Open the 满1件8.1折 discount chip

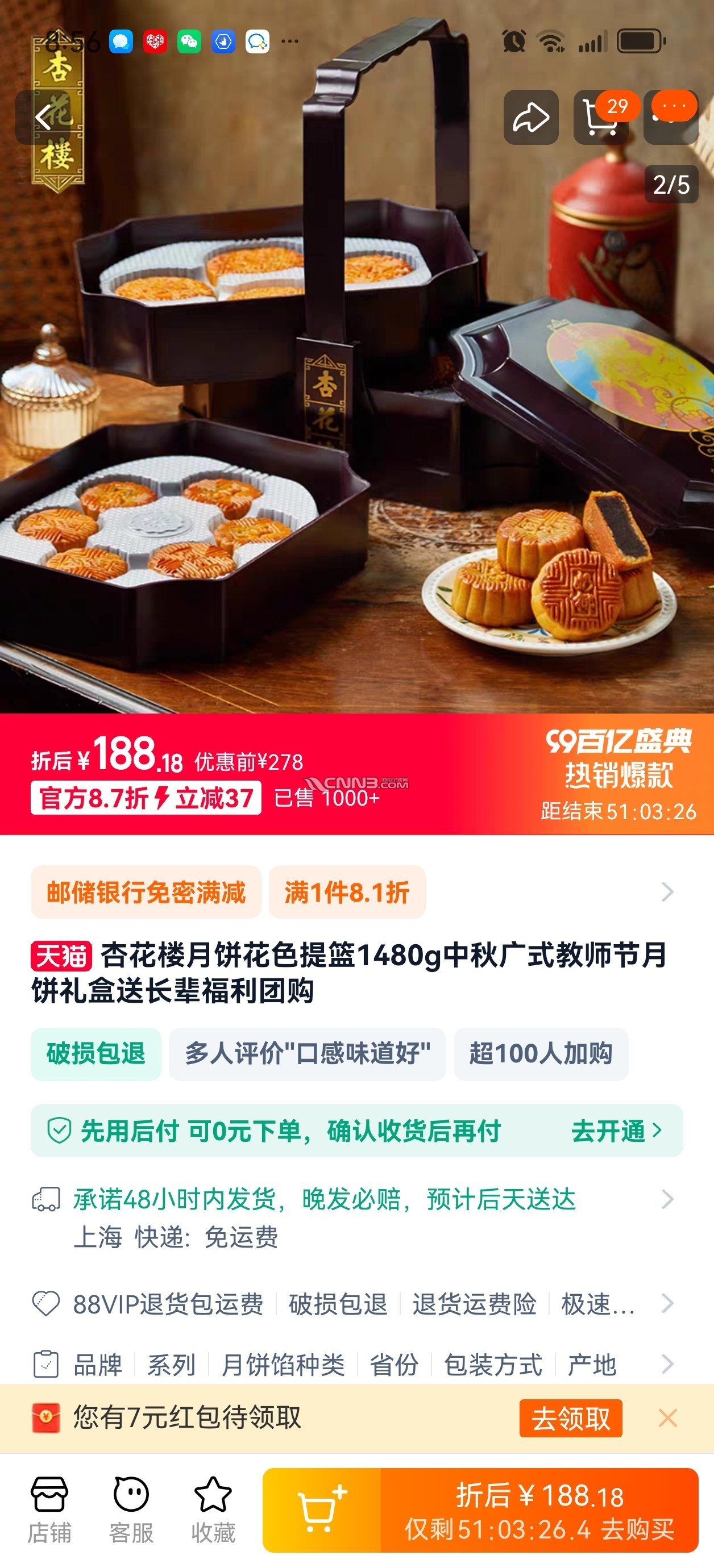coord(347,892)
